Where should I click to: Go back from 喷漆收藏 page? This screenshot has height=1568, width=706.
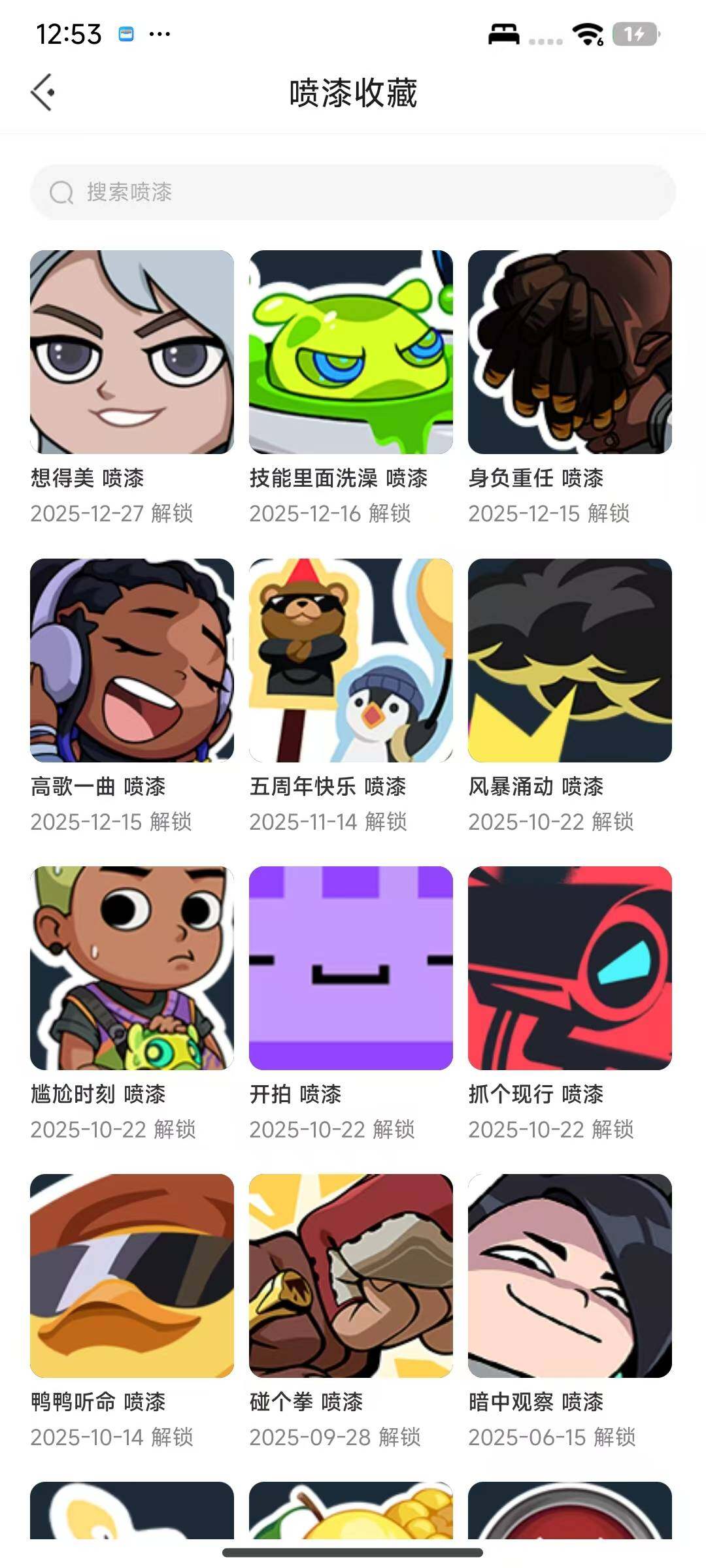pyautogui.click(x=43, y=93)
